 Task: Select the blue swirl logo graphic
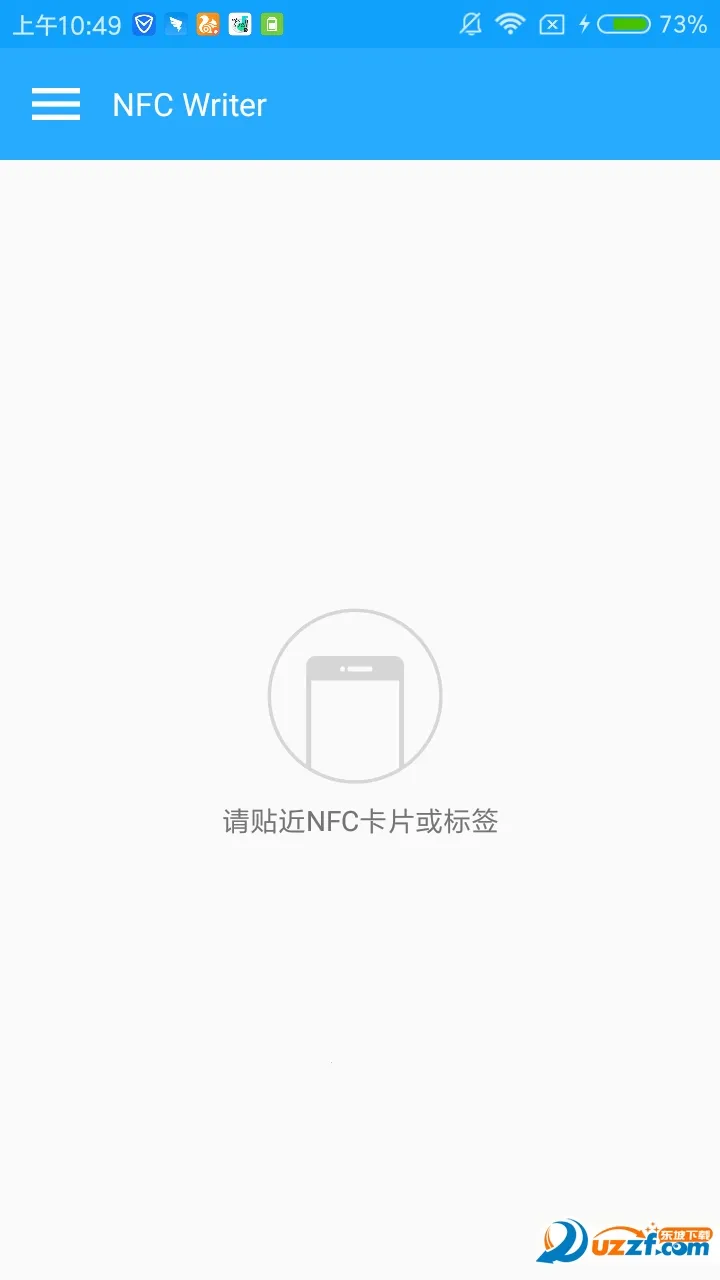[562, 1243]
